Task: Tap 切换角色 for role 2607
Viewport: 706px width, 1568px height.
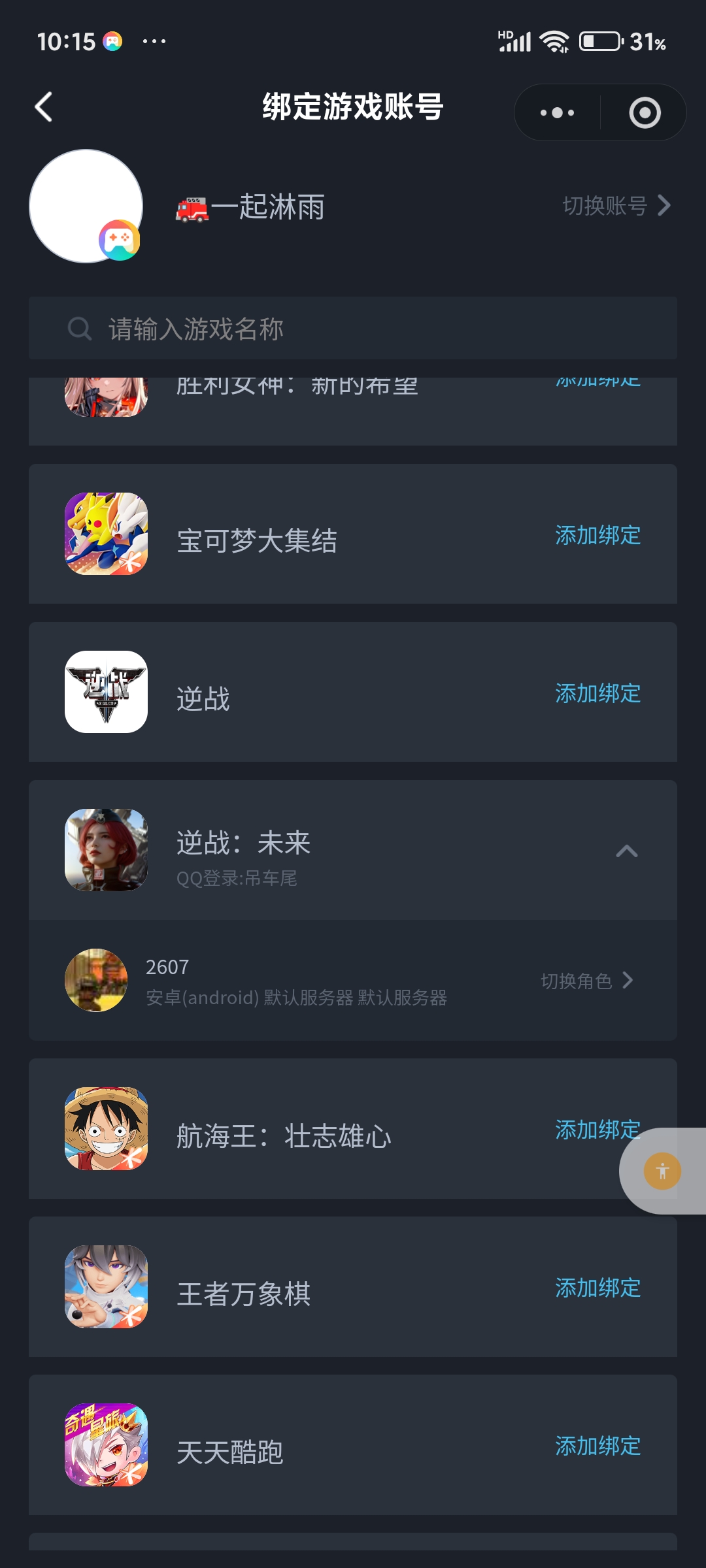Action: [586, 981]
